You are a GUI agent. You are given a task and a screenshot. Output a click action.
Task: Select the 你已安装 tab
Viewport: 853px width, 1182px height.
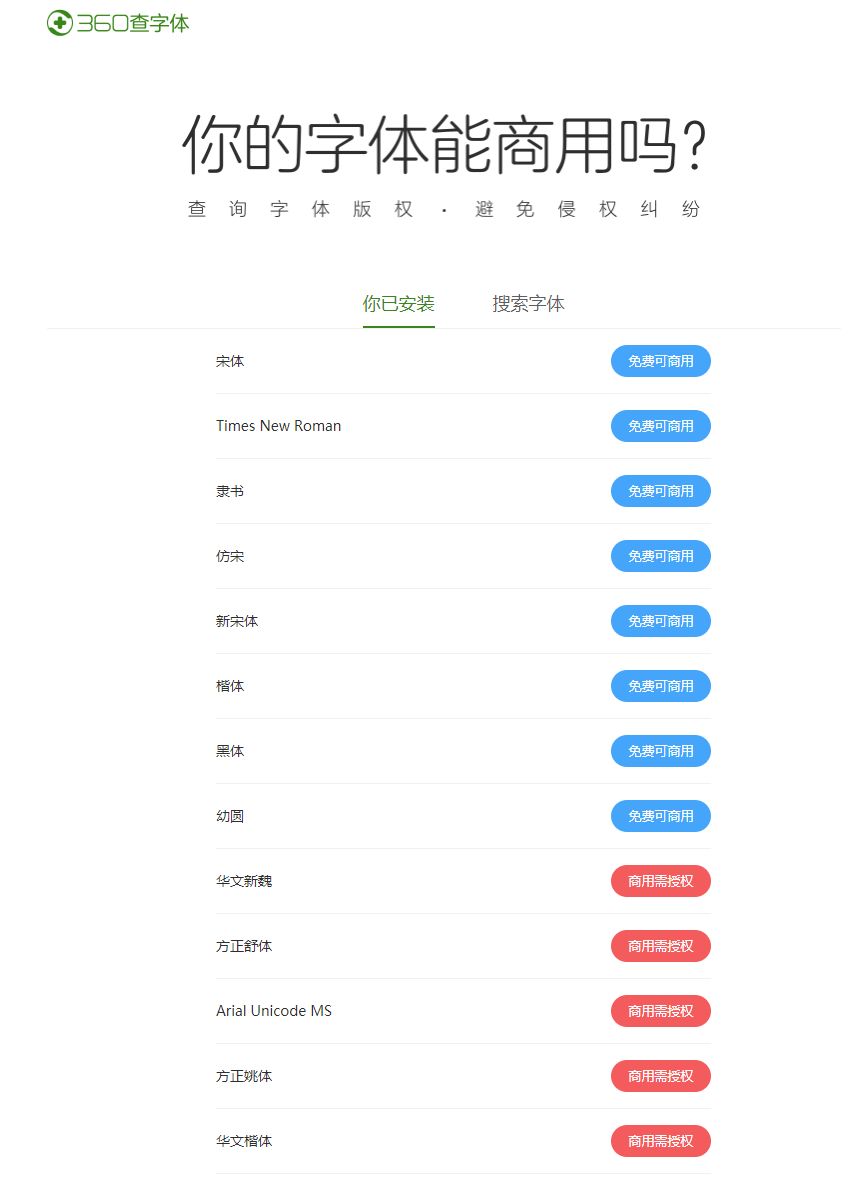398,304
